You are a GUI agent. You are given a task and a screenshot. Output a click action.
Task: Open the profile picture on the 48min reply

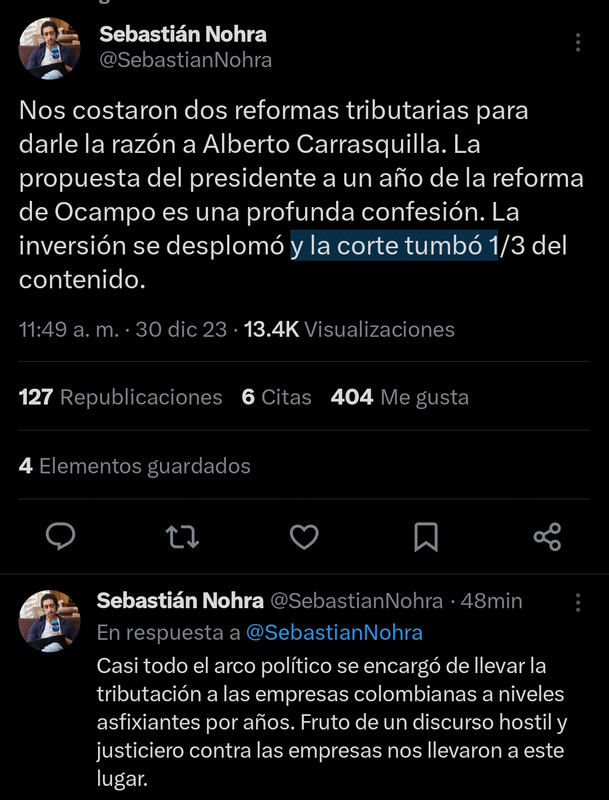click(x=49, y=621)
